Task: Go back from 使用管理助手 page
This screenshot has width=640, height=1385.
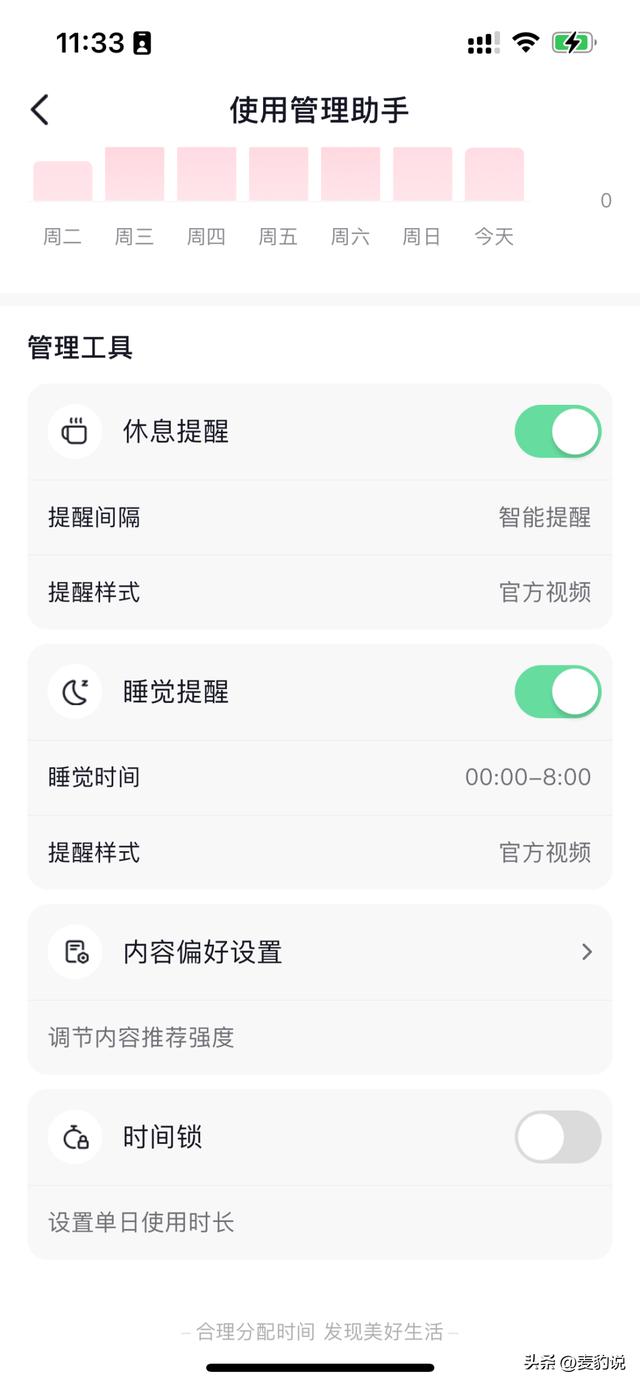Action: [x=40, y=109]
